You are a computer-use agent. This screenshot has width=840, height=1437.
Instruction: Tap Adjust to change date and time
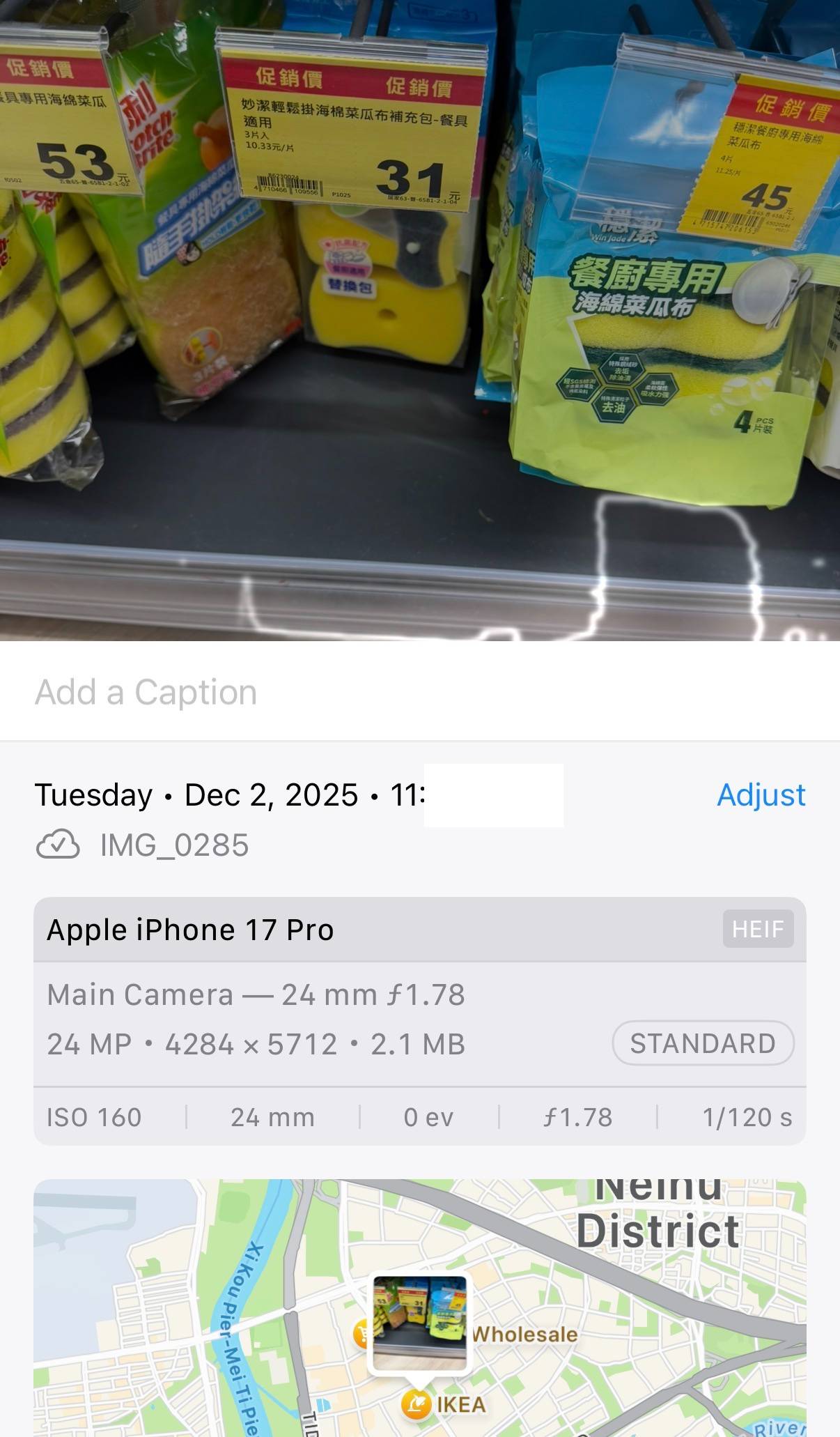pyautogui.click(x=761, y=795)
